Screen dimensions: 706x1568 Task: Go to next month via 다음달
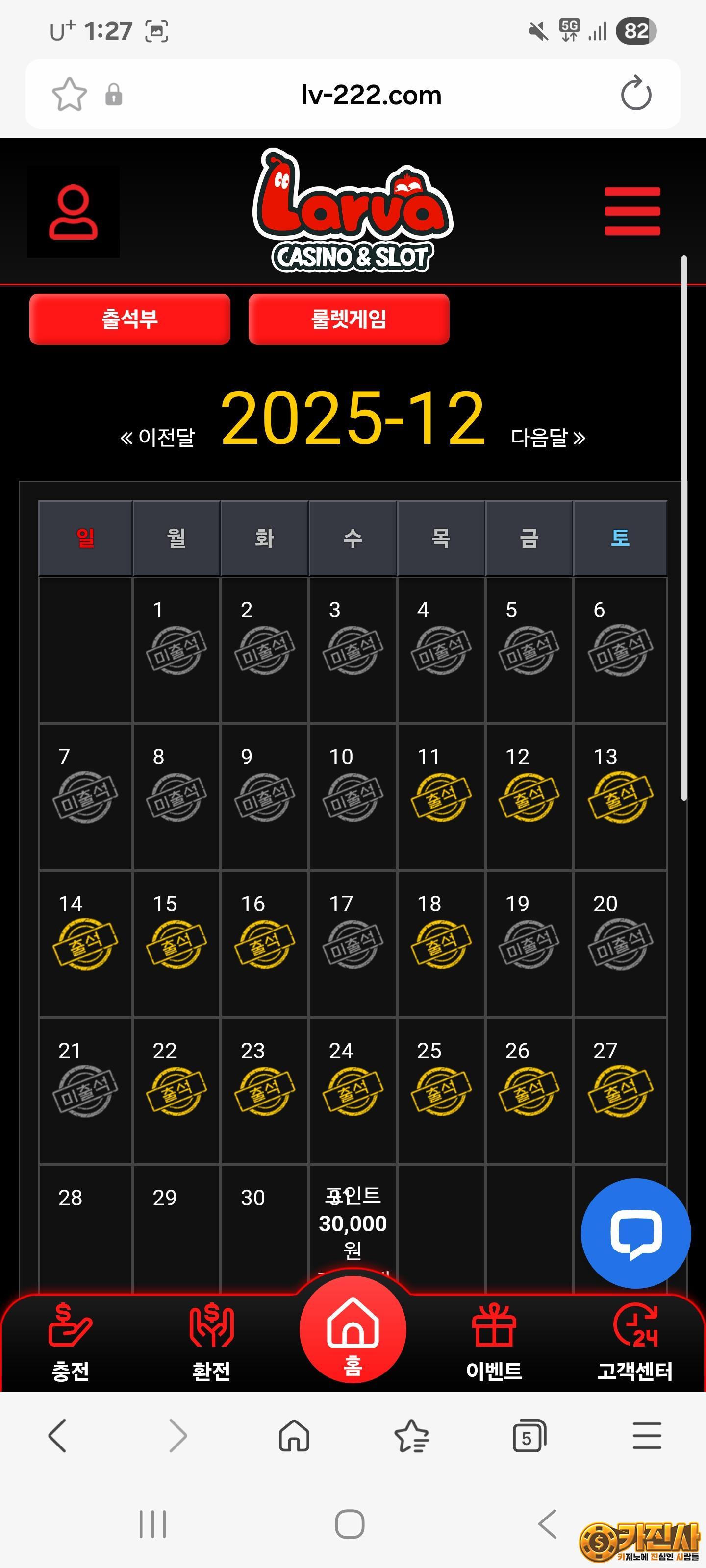pos(548,437)
